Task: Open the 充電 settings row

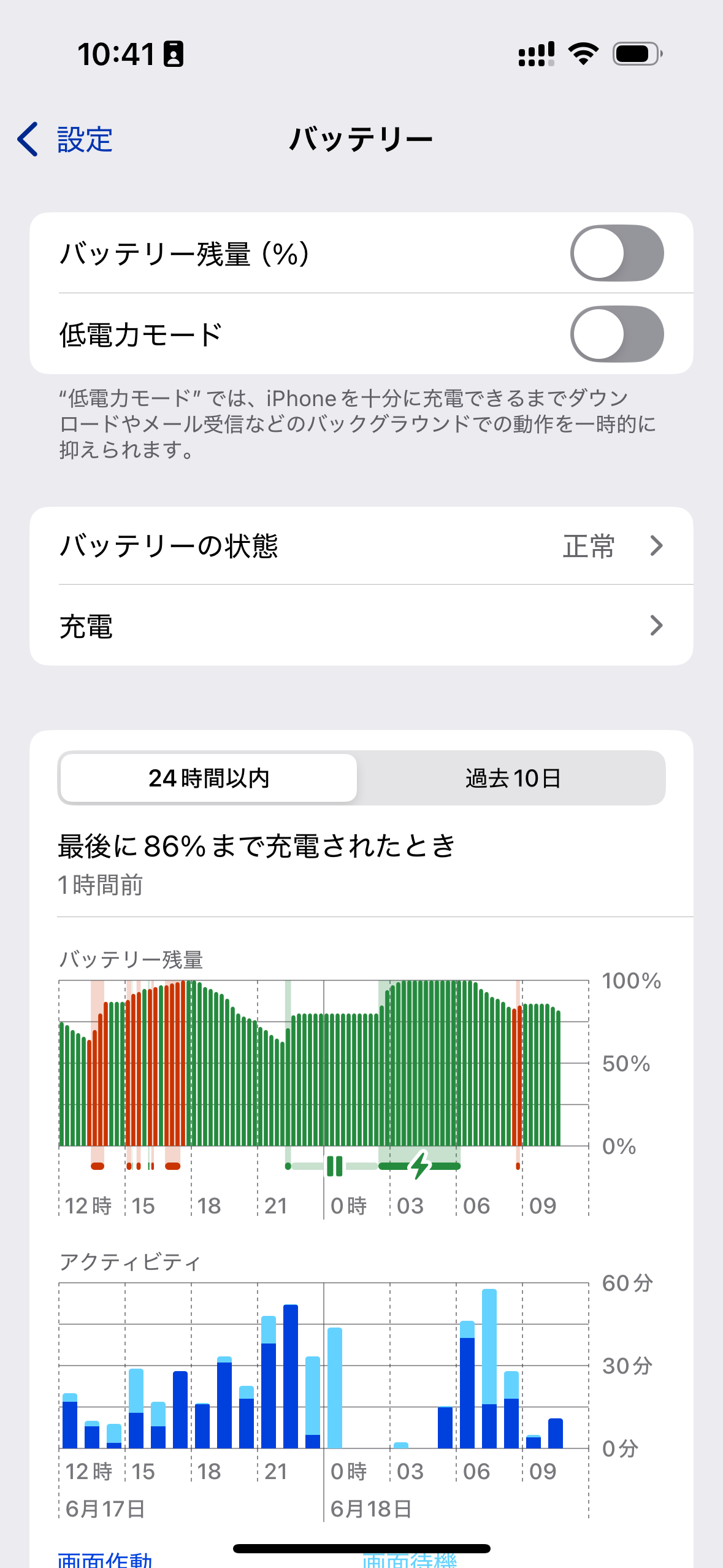Action: click(x=361, y=626)
